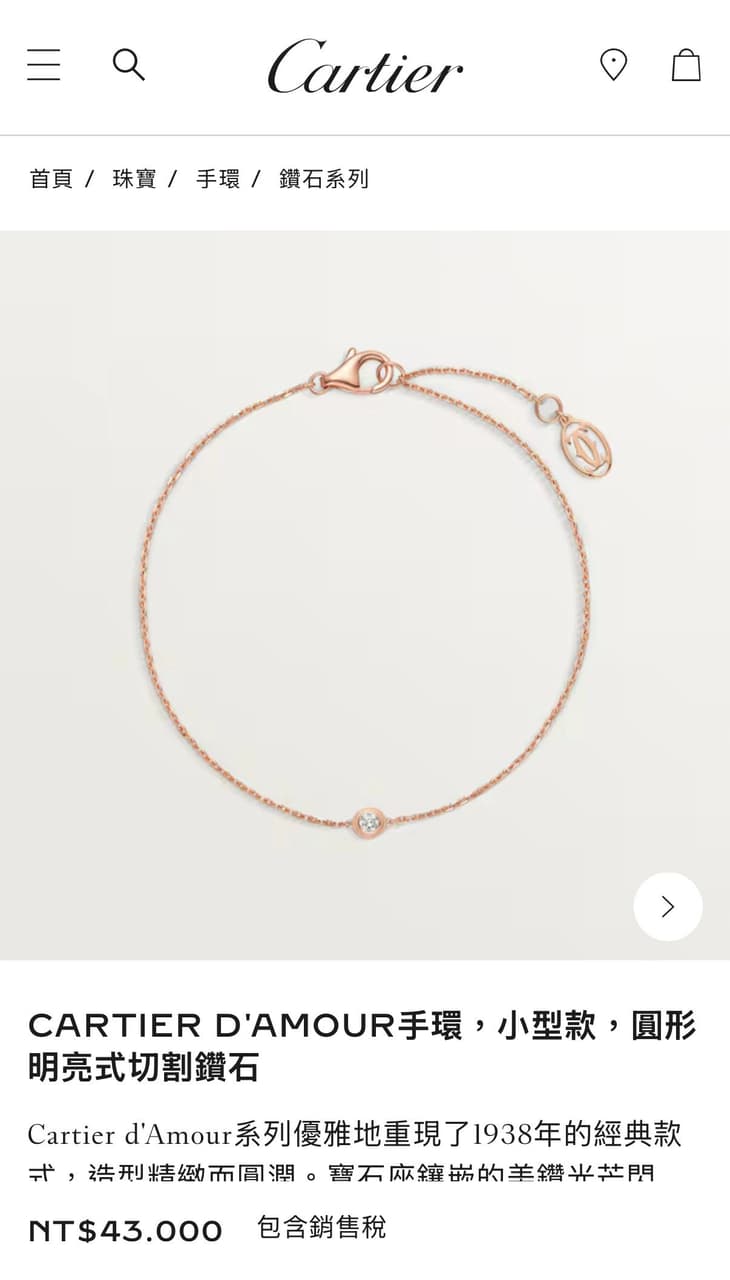Open the 鑽石系列 breadcrumb link
The width and height of the screenshot is (730, 1280).
[324, 179]
